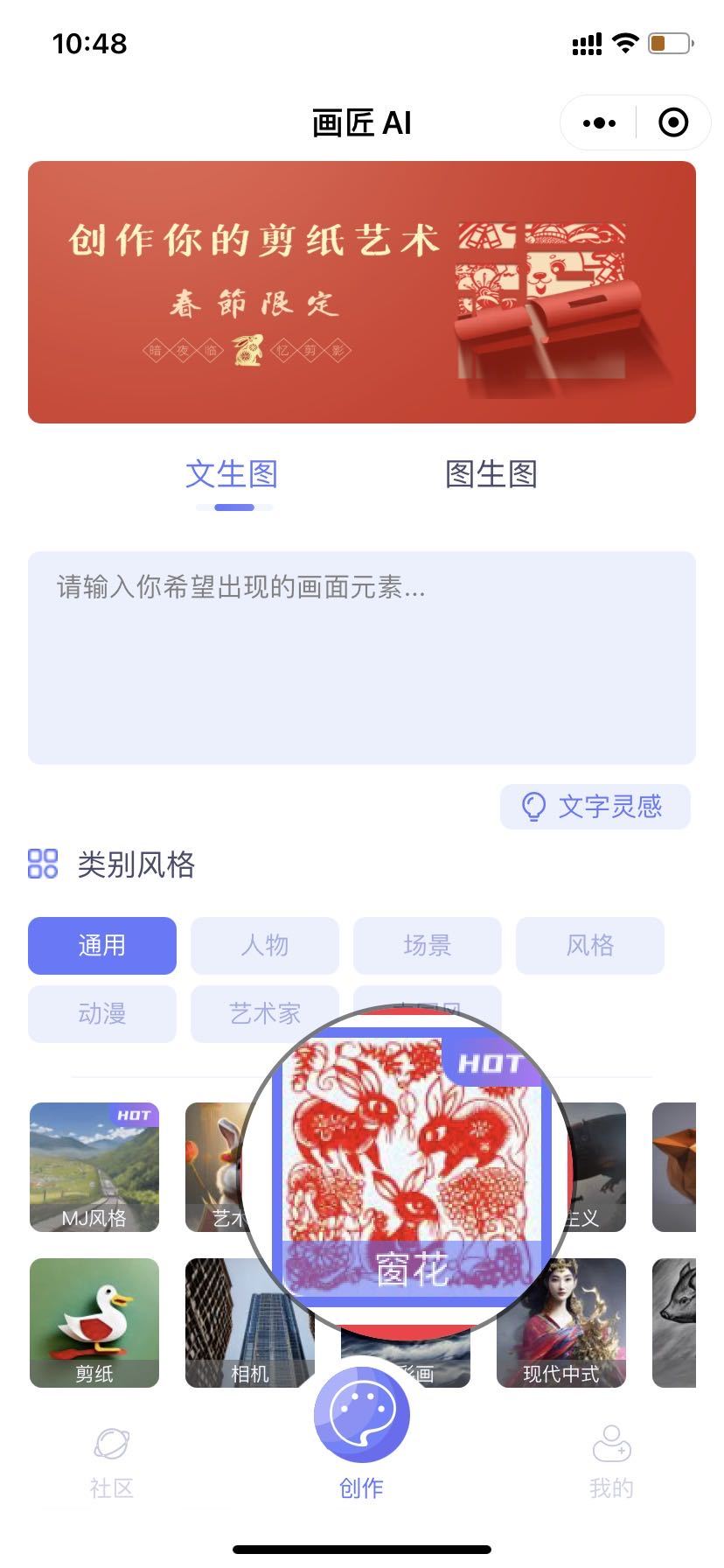Viewport: 724px width, 1568px height.
Task: Switch to the 图生图 tab
Action: coord(491,474)
